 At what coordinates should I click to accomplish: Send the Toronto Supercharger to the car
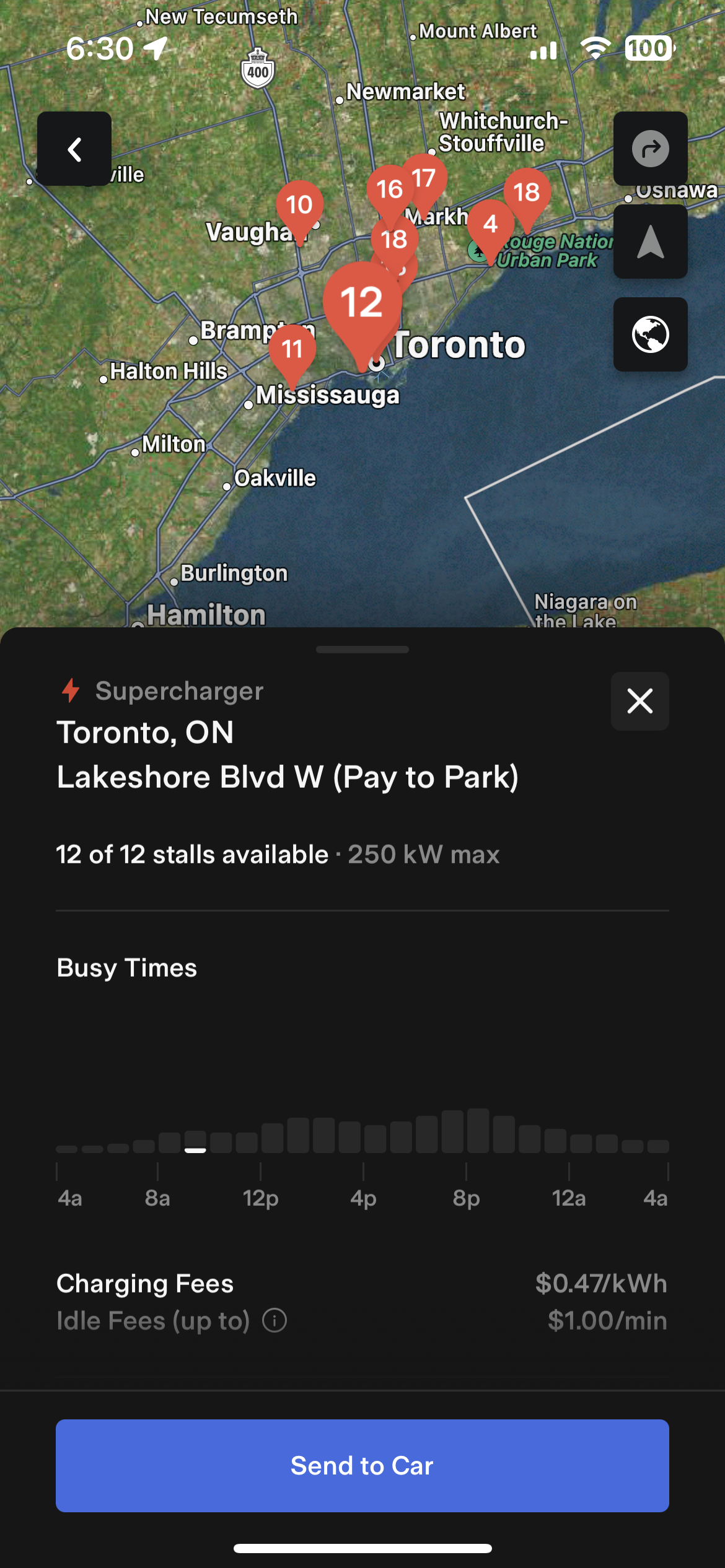362,1465
